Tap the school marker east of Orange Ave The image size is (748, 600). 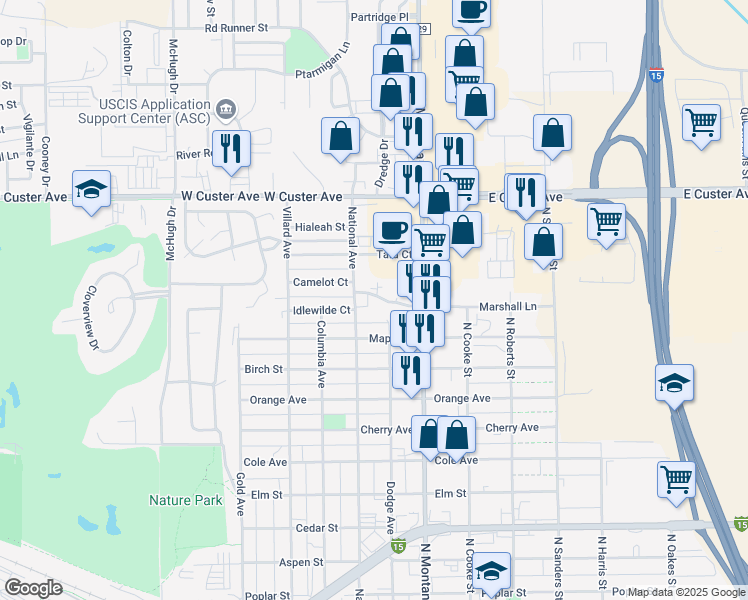[674, 382]
